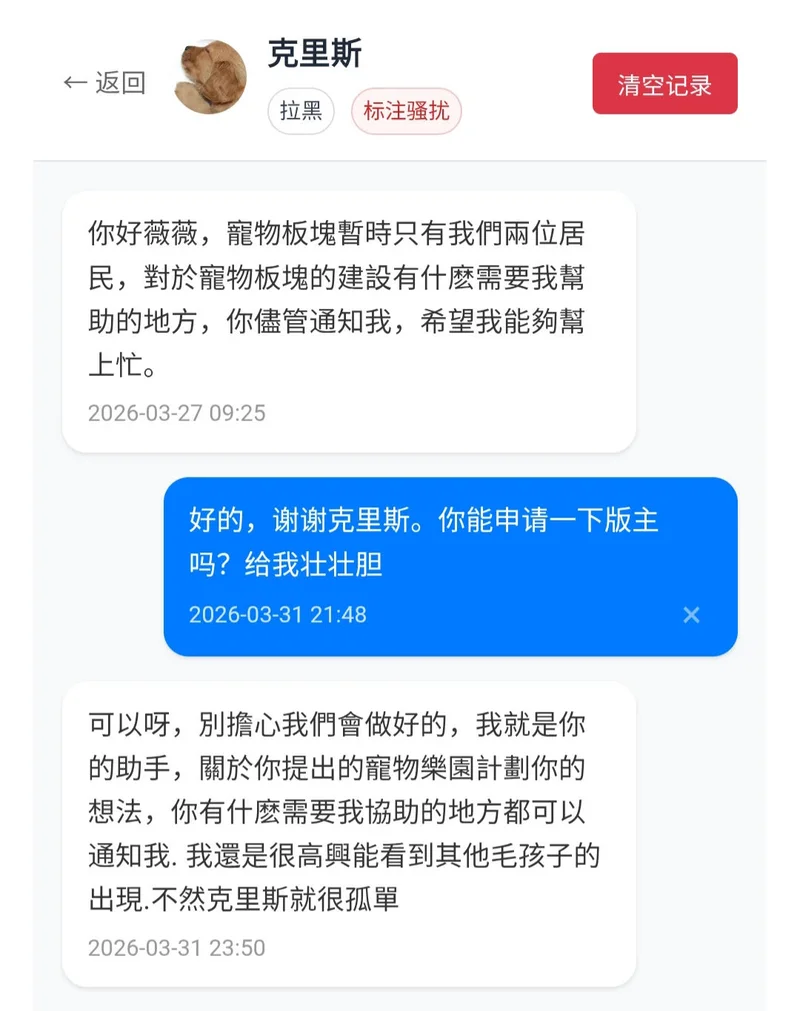Mark the chat with 标注骚扰

click(406, 112)
